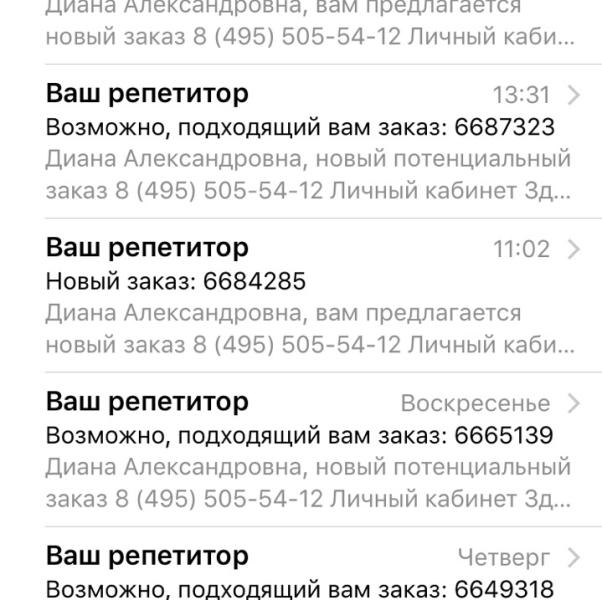Open Thursday's email about order 6649318
This screenshot has width=602, height=600.
[301, 564]
